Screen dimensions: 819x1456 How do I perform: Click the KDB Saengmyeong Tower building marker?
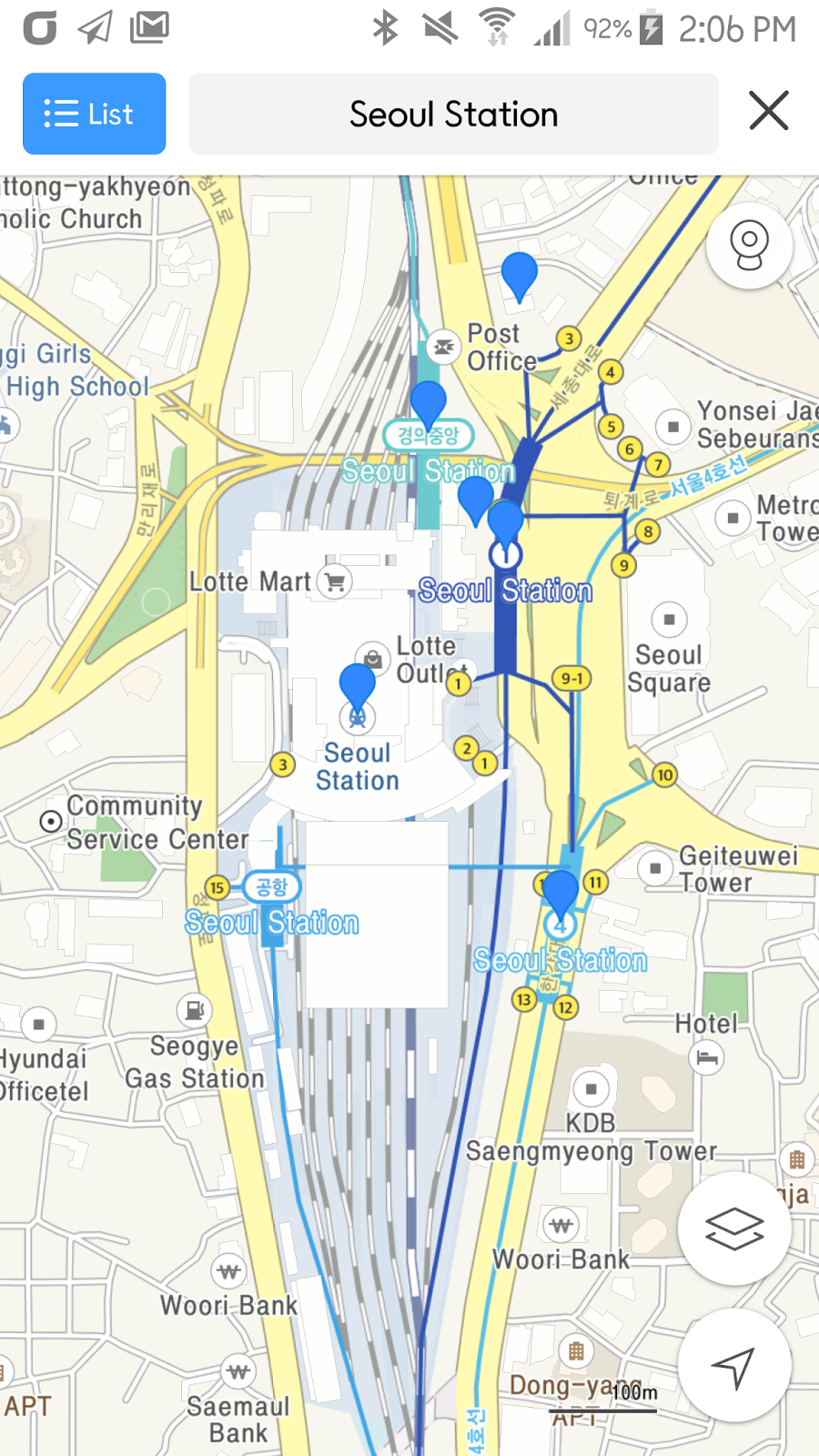(x=593, y=1087)
